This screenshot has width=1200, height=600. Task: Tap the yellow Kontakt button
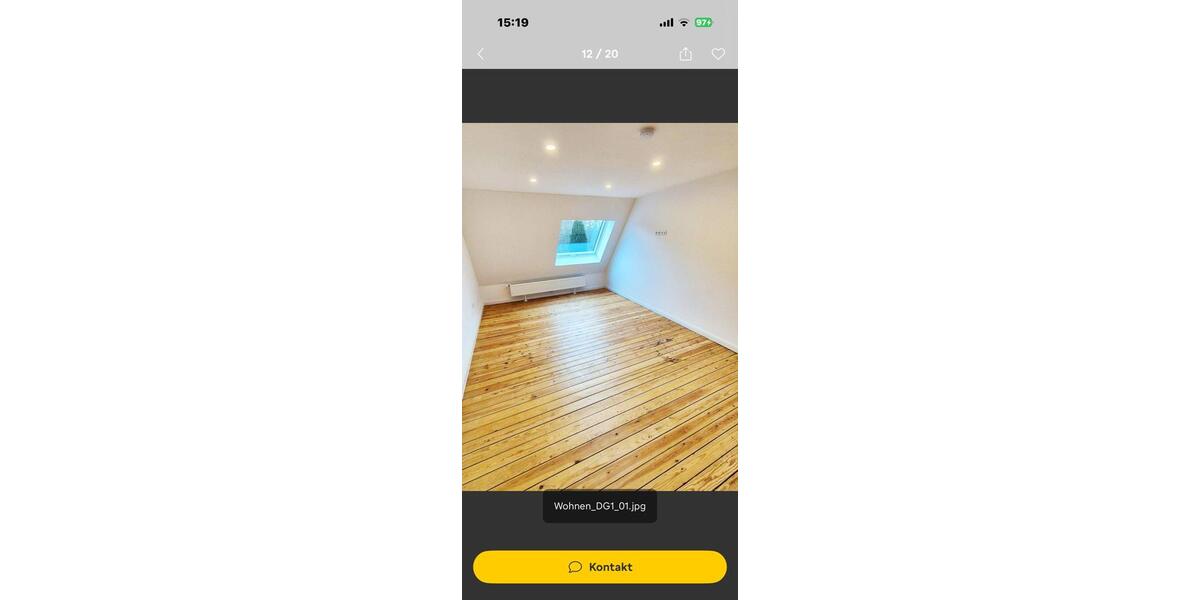600,567
